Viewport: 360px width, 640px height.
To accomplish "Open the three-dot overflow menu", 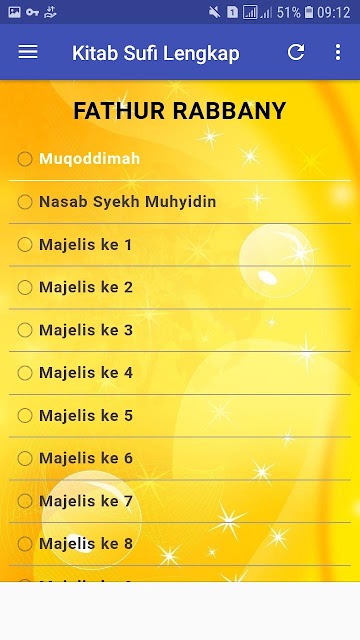I will 338,52.
